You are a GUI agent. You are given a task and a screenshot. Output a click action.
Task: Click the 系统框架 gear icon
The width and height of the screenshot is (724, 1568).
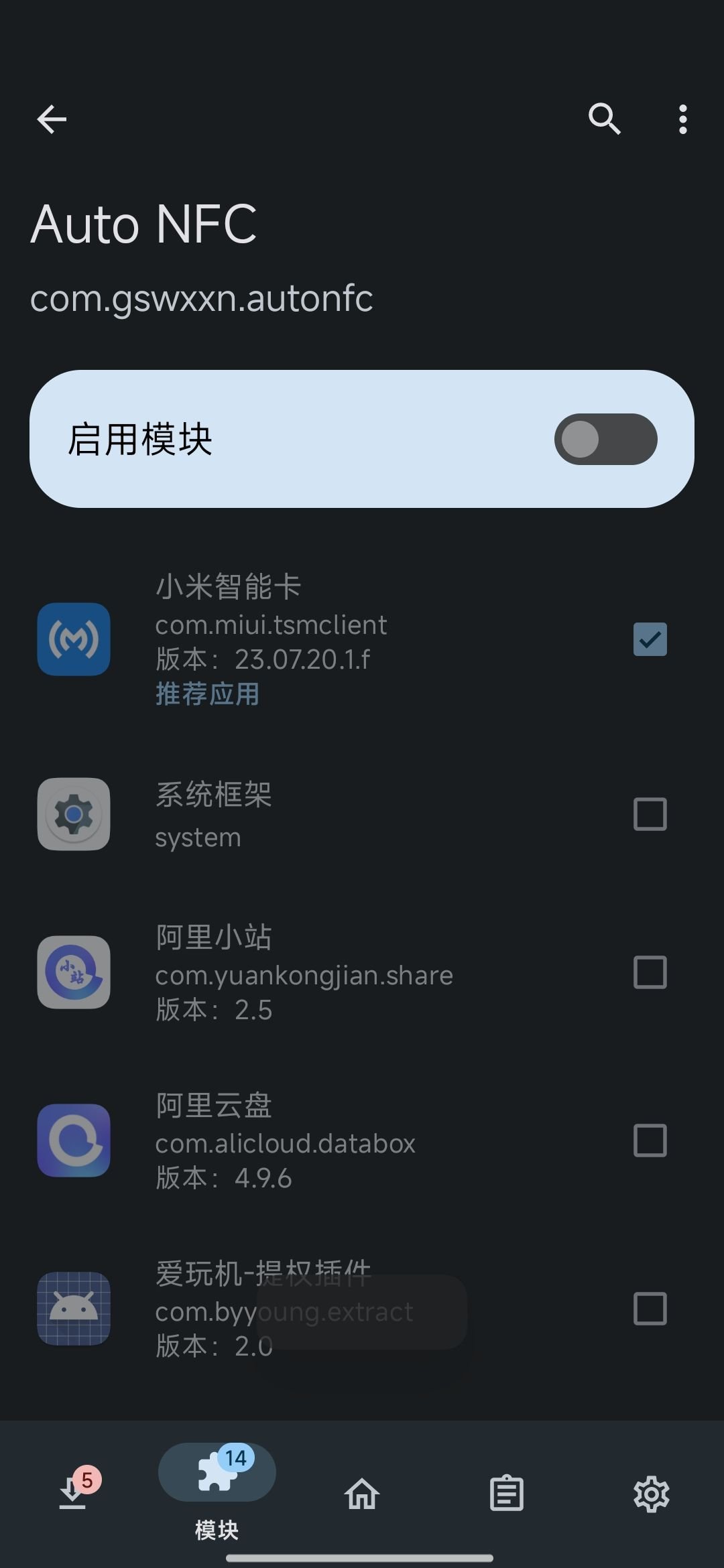click(74, 814)
